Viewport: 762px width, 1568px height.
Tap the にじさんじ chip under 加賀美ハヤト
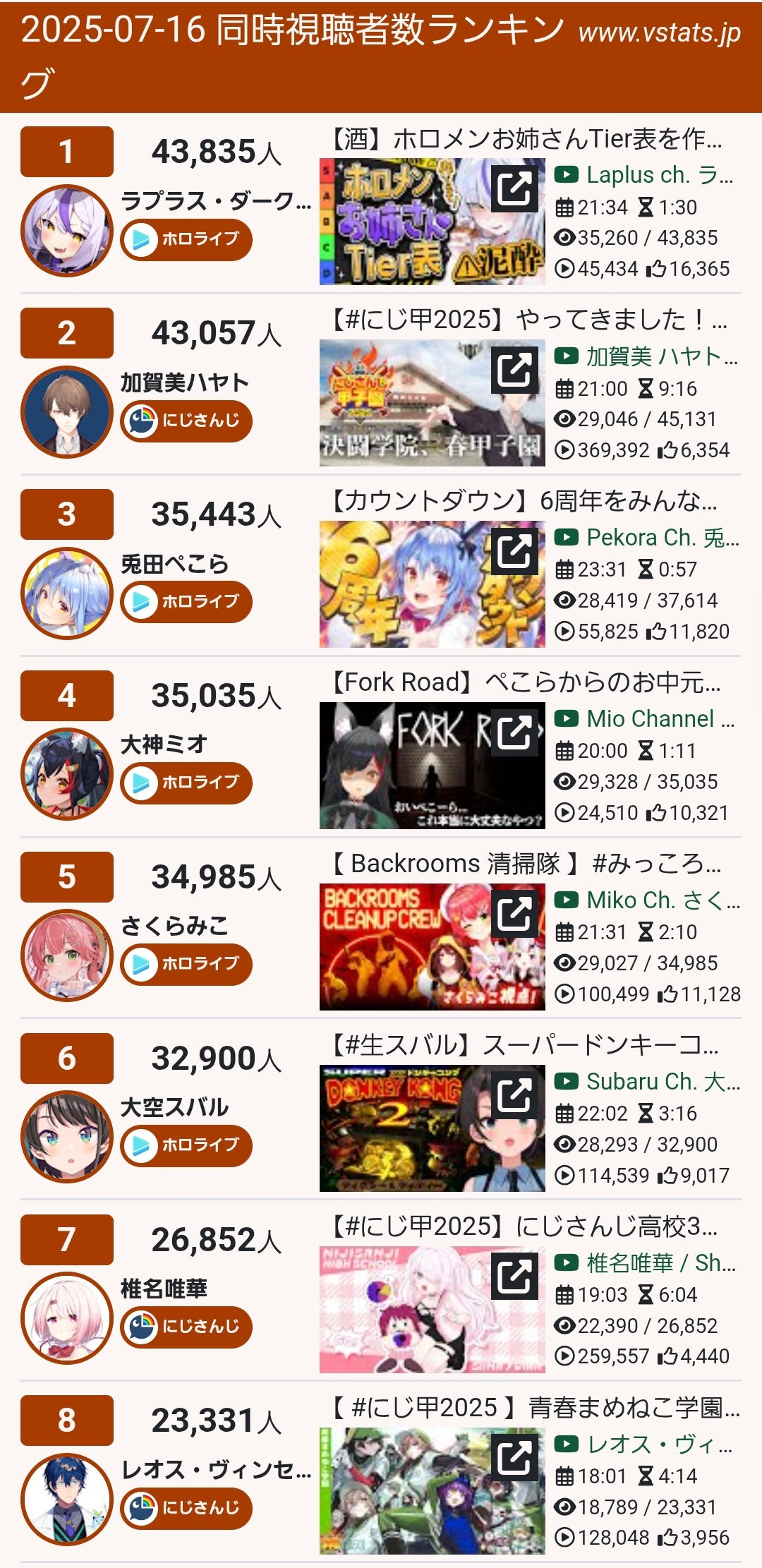(x=186, y=421)
